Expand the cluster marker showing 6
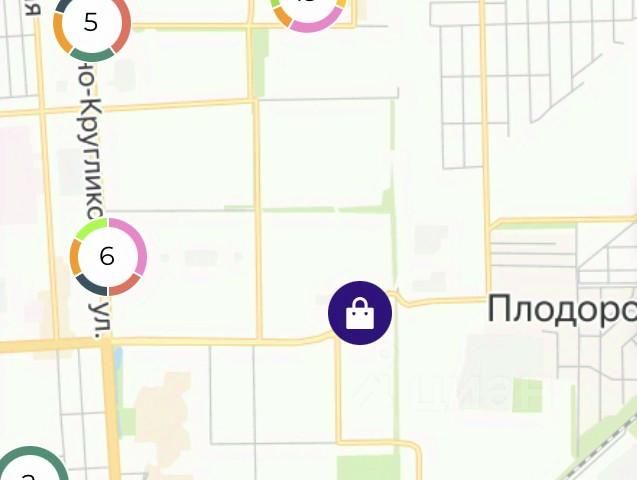The height and width of the screenshot is (480, 637). [x=108, y=257]
